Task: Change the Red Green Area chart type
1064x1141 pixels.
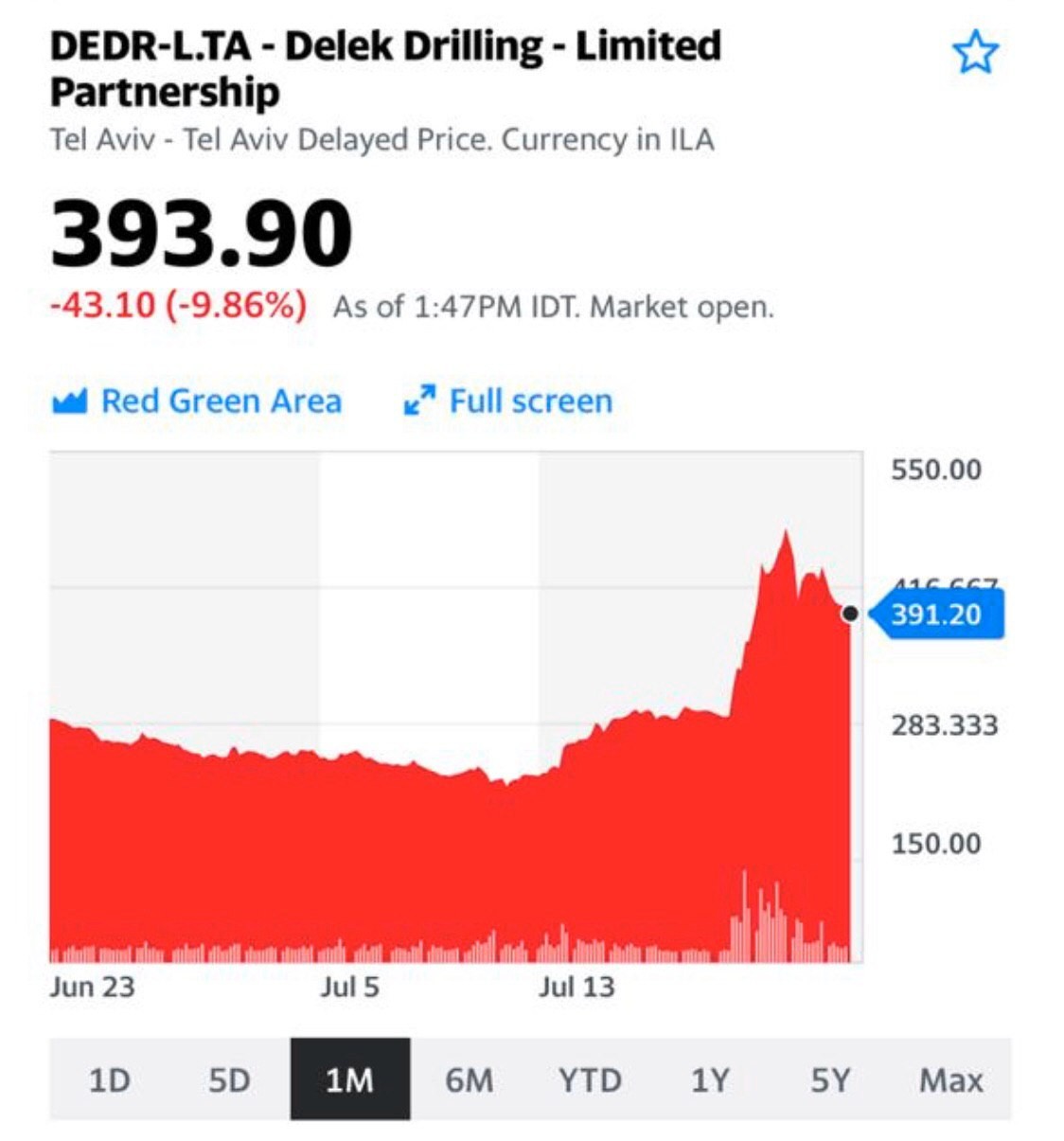Action: tap(197, 401)
